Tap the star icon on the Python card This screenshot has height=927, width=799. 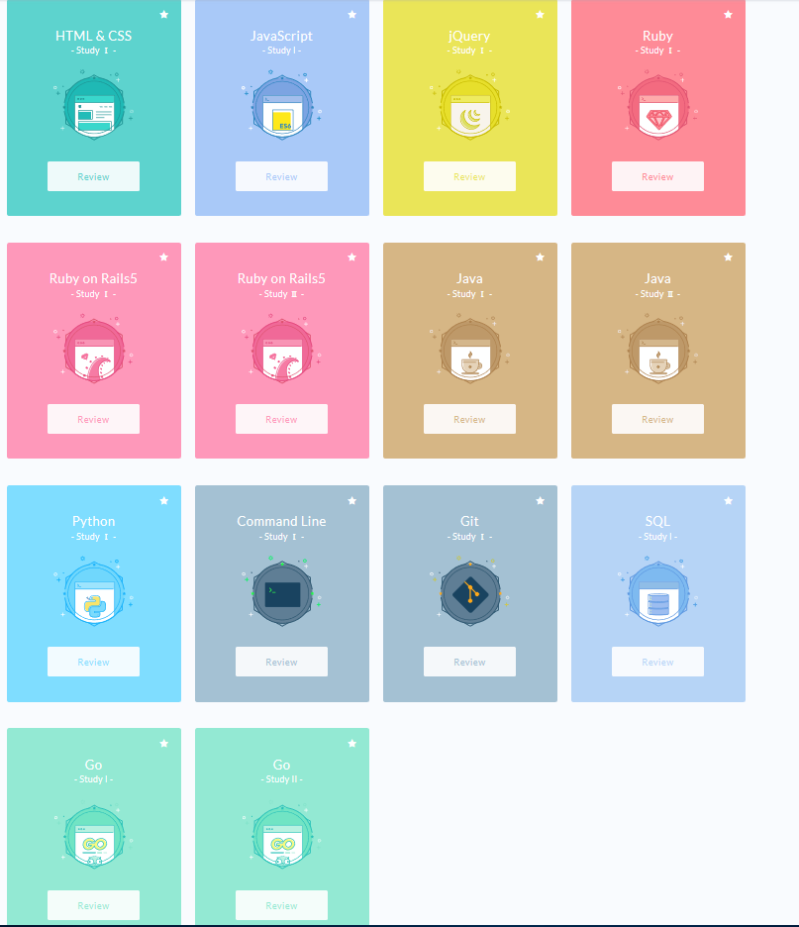tap(164, 500)
